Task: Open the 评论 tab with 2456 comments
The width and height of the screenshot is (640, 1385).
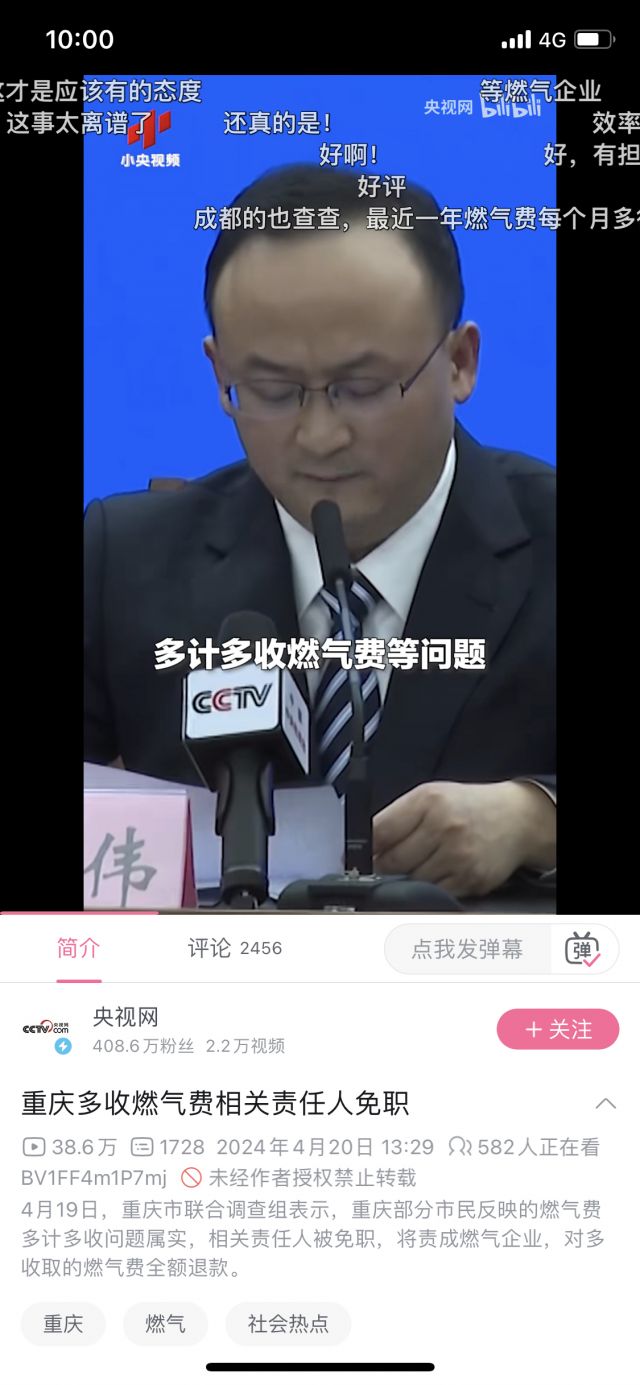Action: [234, 948]
